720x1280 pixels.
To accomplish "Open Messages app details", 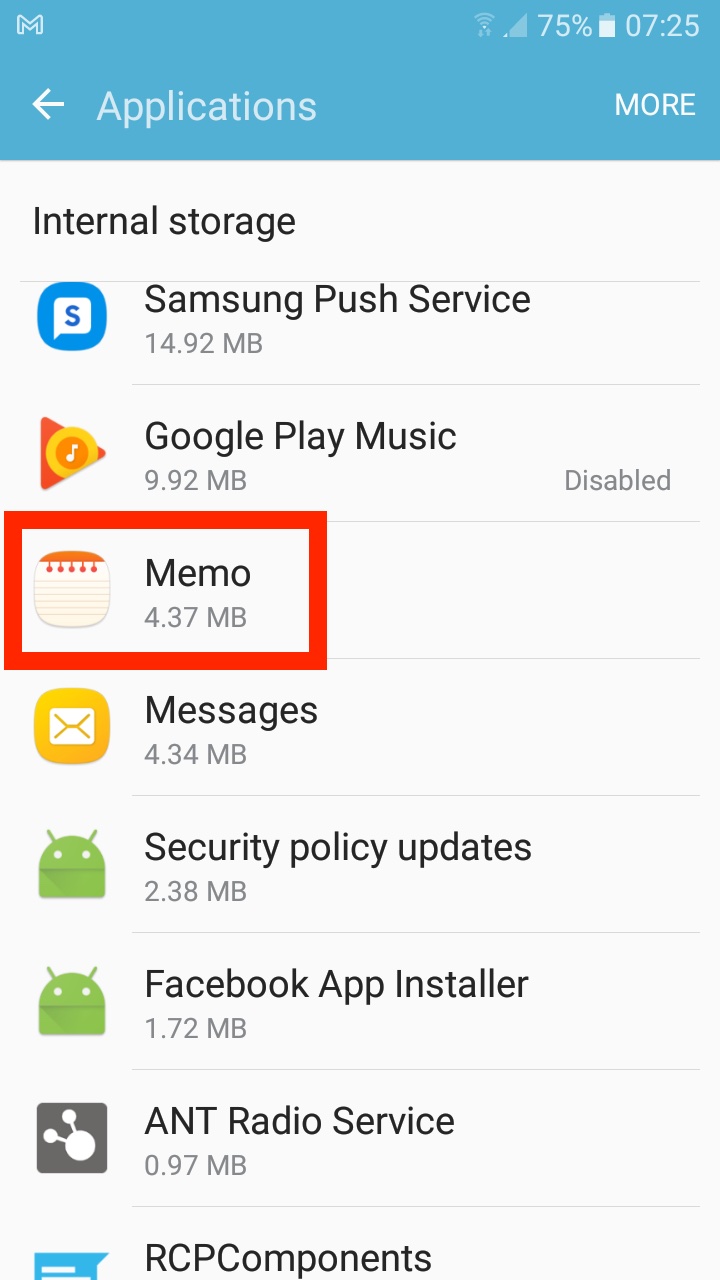I will (231, 728).
